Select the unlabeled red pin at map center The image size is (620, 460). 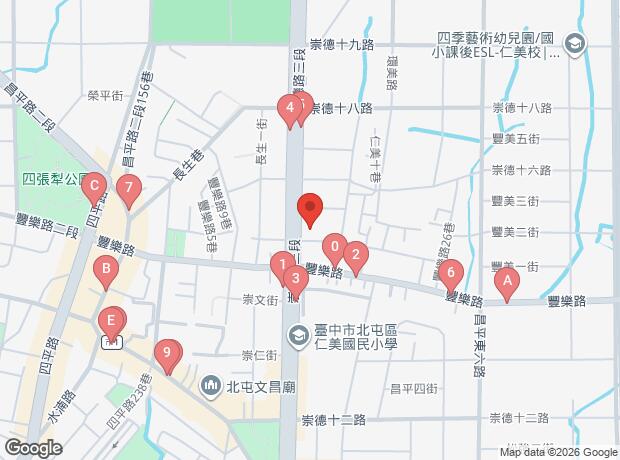coord(309,209)
